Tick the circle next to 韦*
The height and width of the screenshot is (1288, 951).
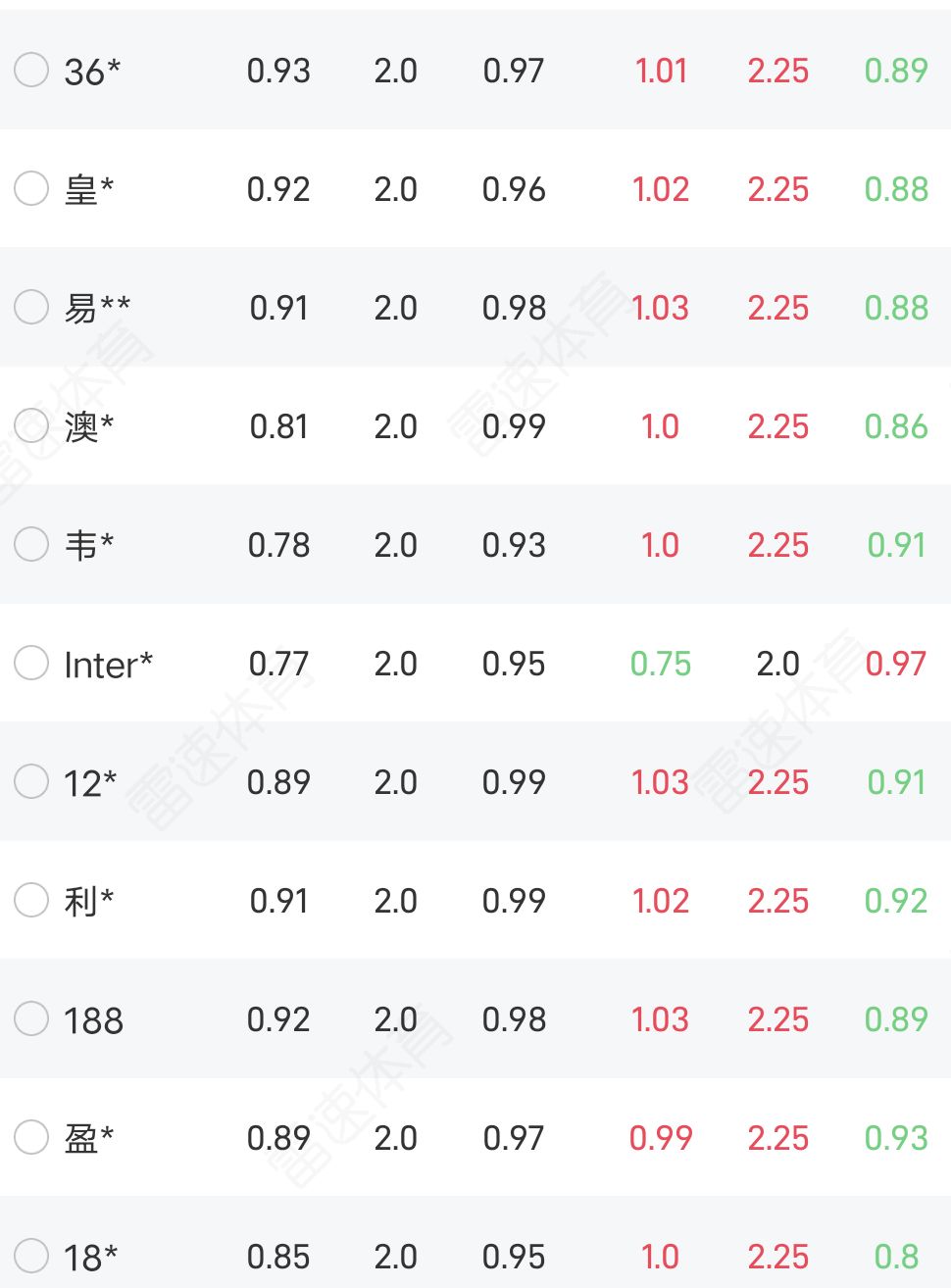(31, 544)
